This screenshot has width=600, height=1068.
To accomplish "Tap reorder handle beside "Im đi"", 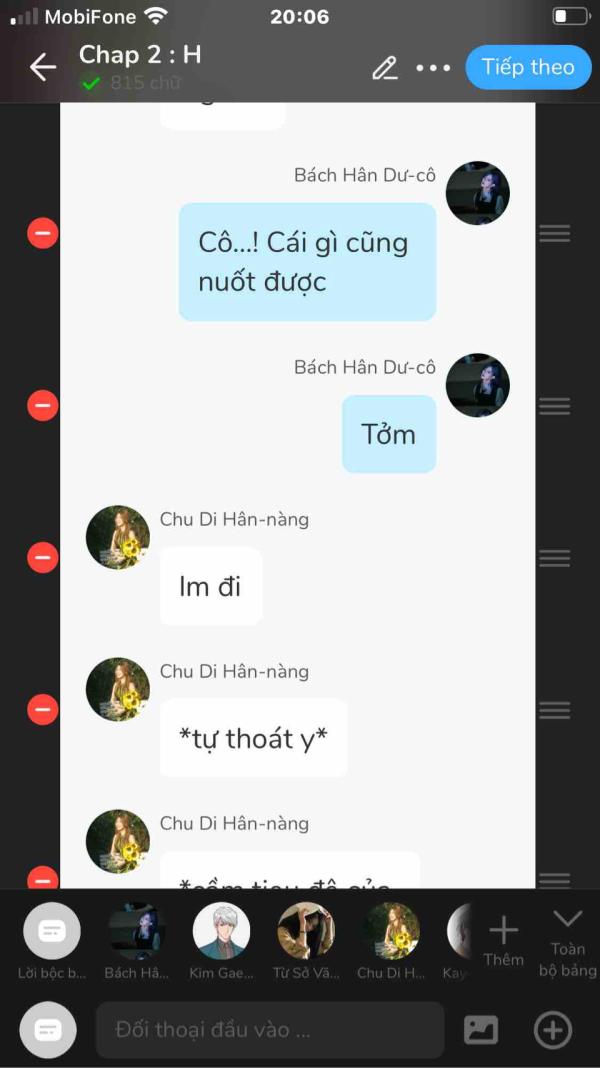I will pos(554,557).
